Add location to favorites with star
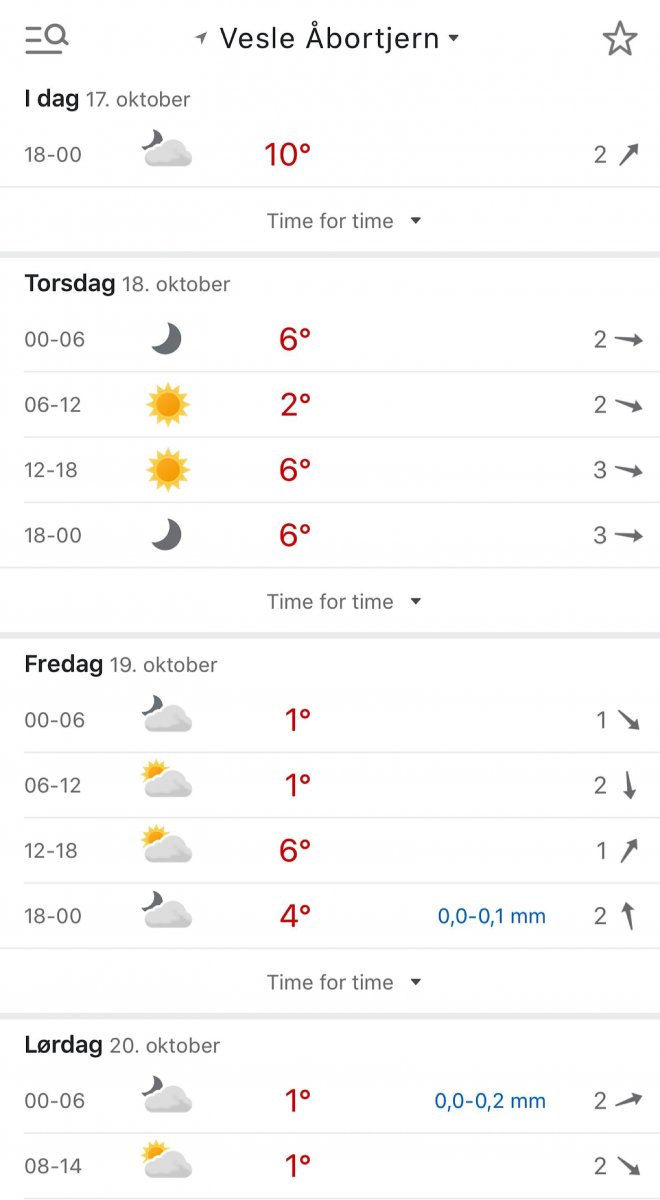 click(620, 39)
